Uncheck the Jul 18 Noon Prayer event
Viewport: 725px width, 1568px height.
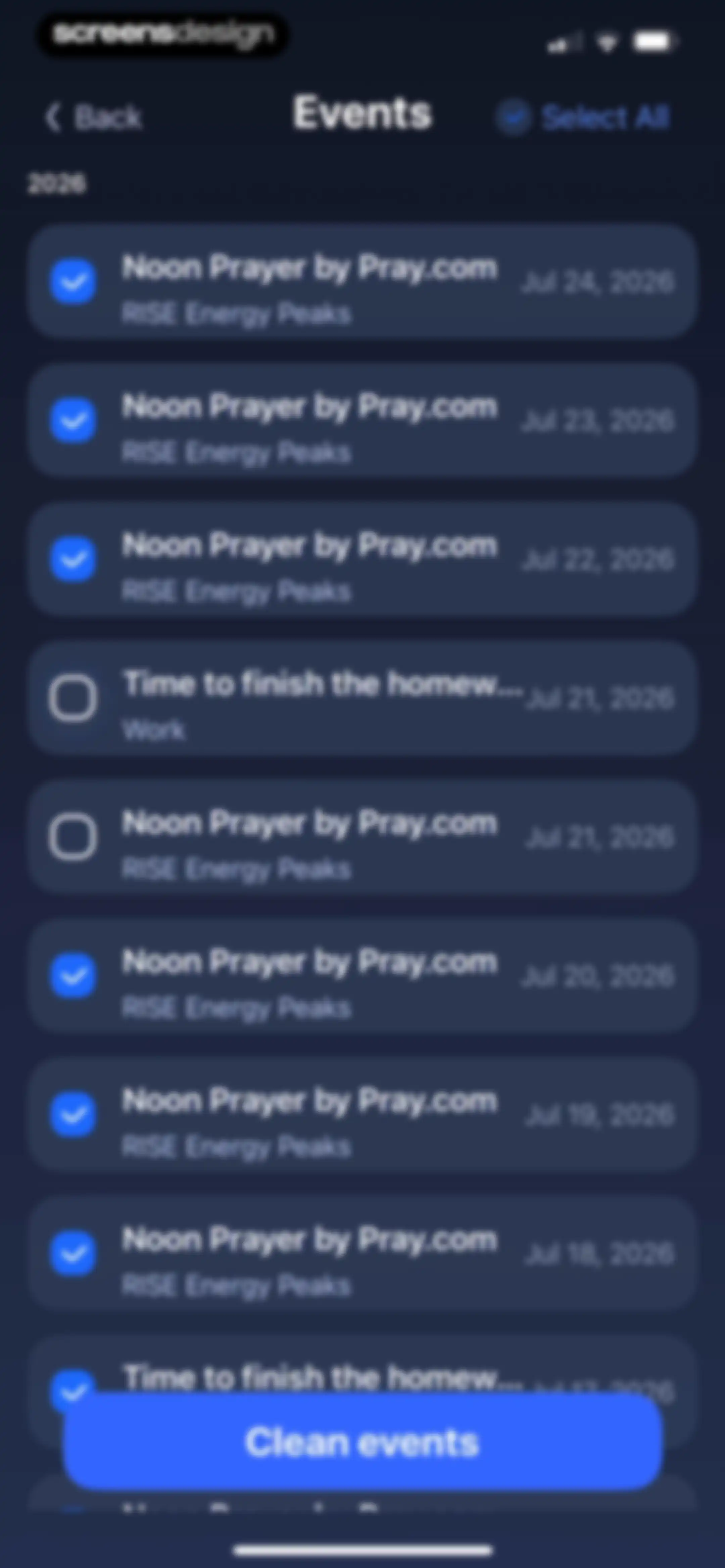(x=73, y=1253)
